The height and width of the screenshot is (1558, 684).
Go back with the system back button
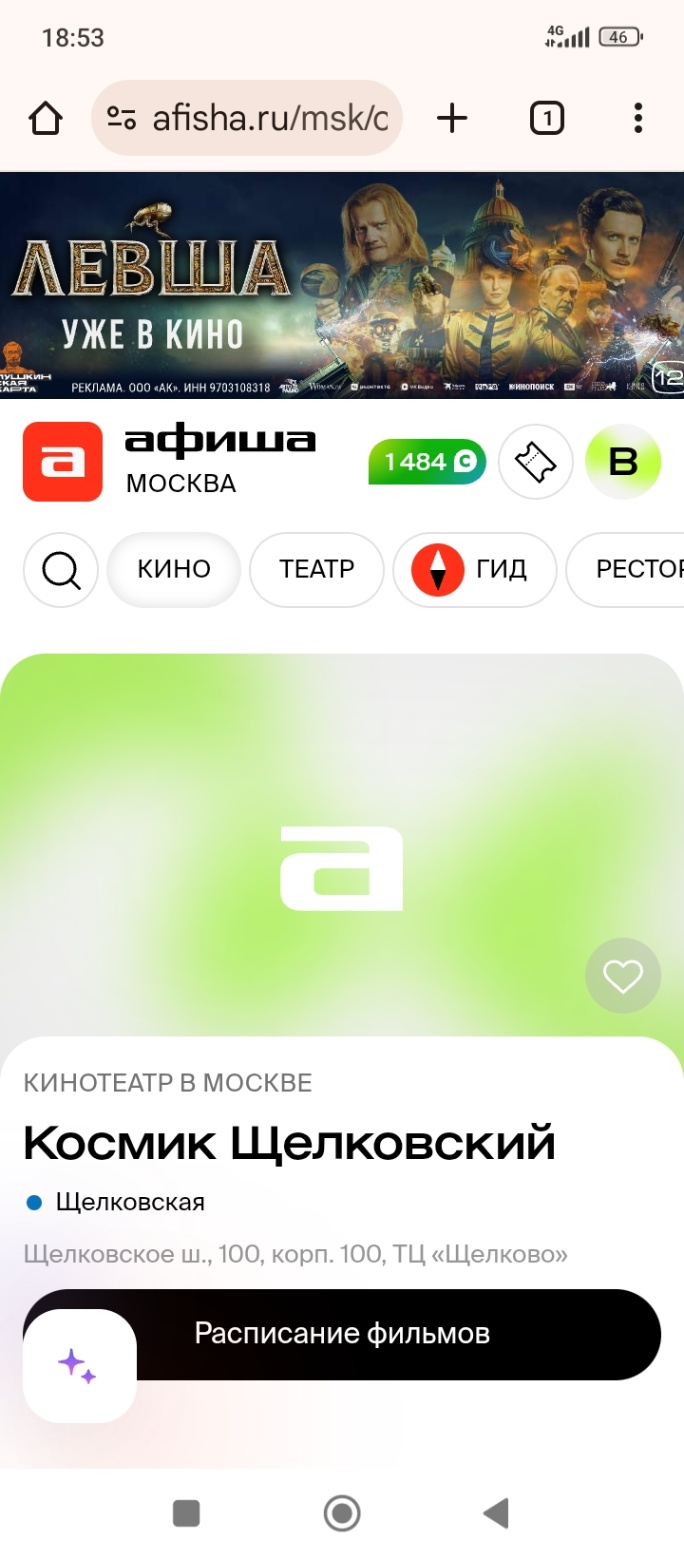click(x=496, y=1513)
